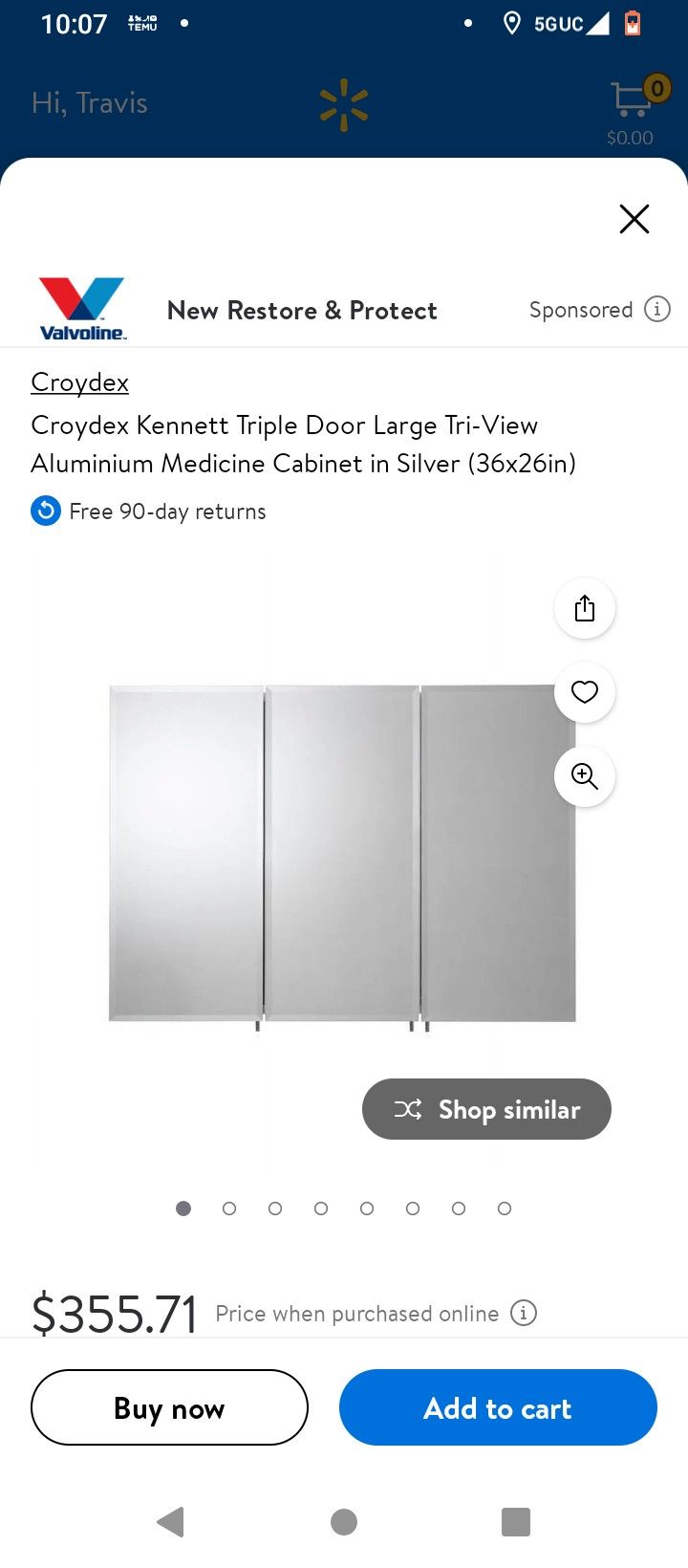This screenshot has width=688, height=1568.
Task: Tap Buy now
Action: (x=169, y=1407)
